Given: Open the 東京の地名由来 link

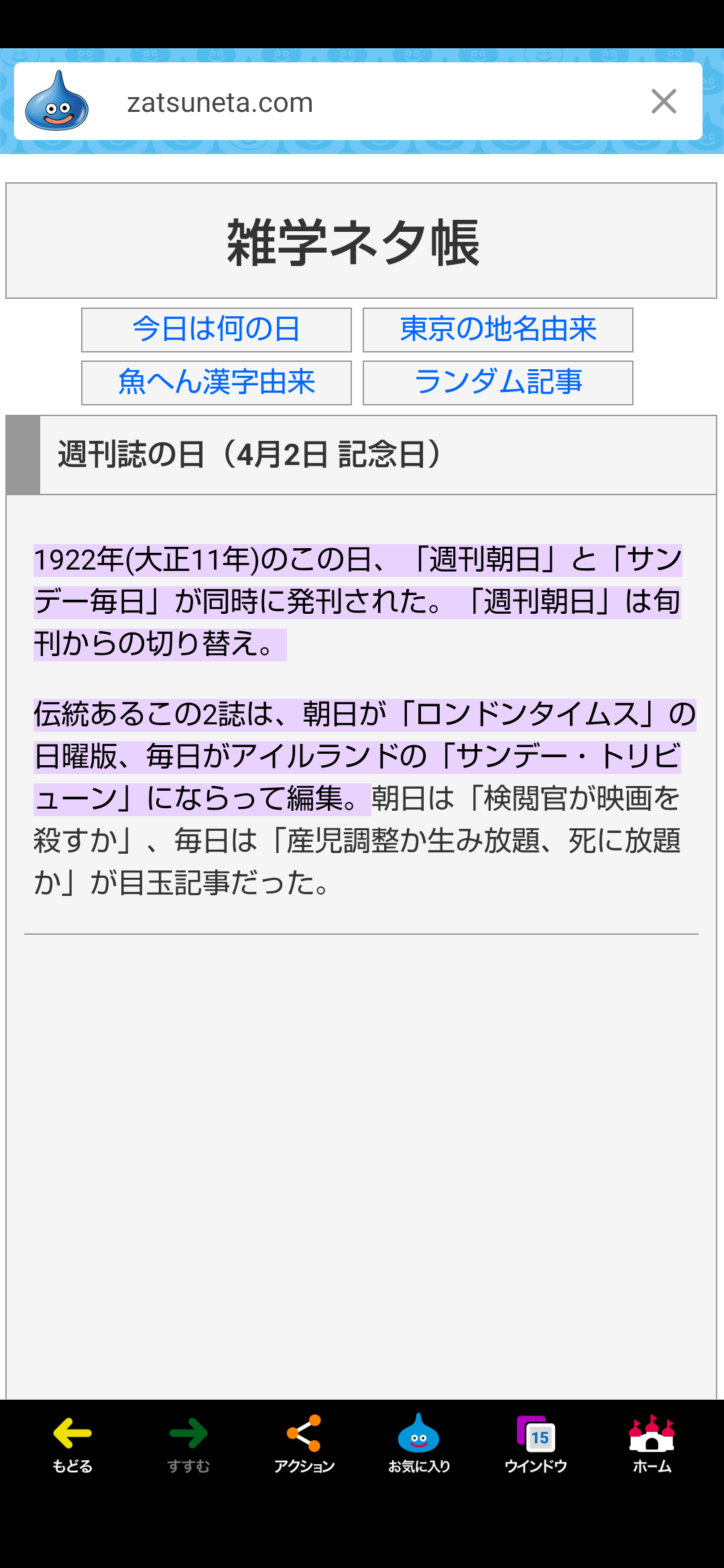Looking at the screenshot, I should [498, 330].
